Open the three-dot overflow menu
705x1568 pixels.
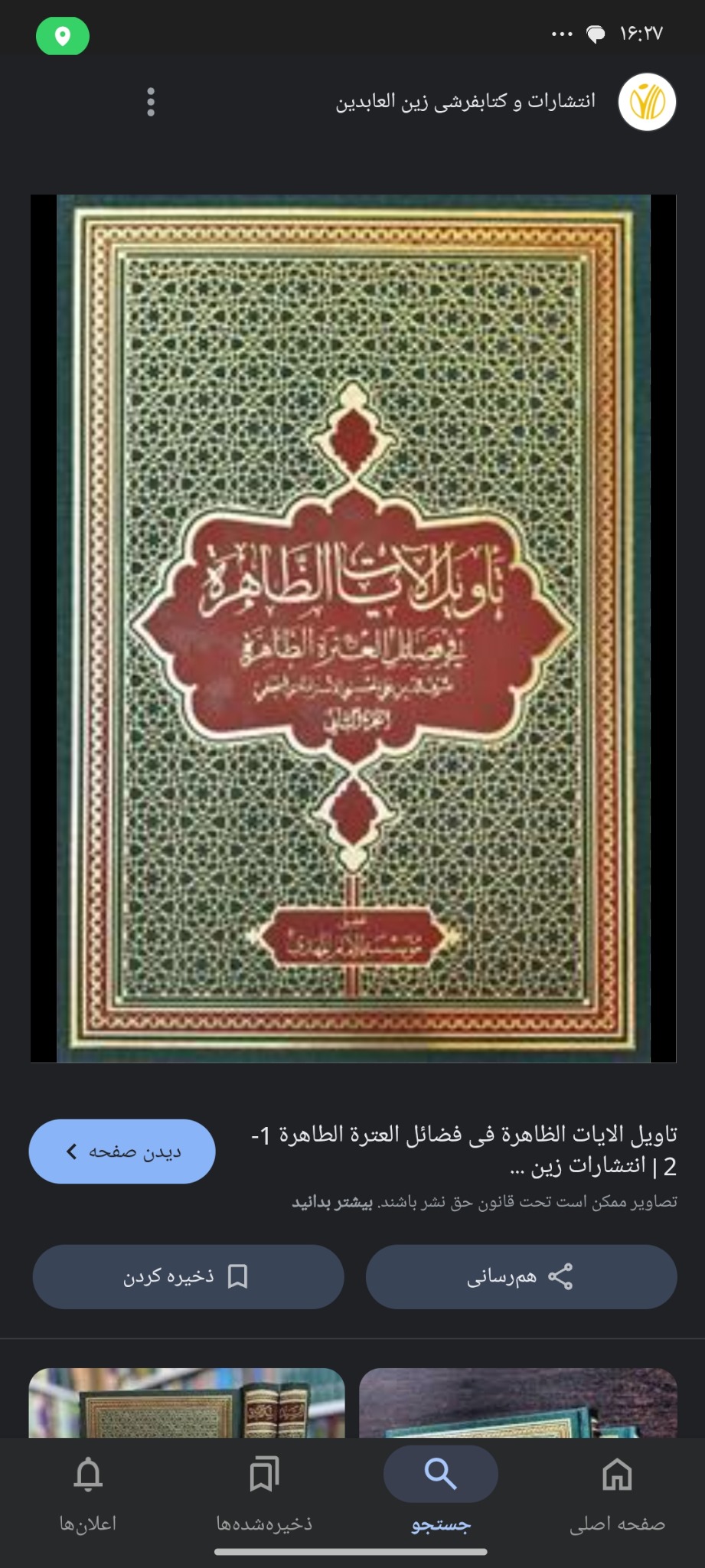pyautogui.click(x=151, y=102)
